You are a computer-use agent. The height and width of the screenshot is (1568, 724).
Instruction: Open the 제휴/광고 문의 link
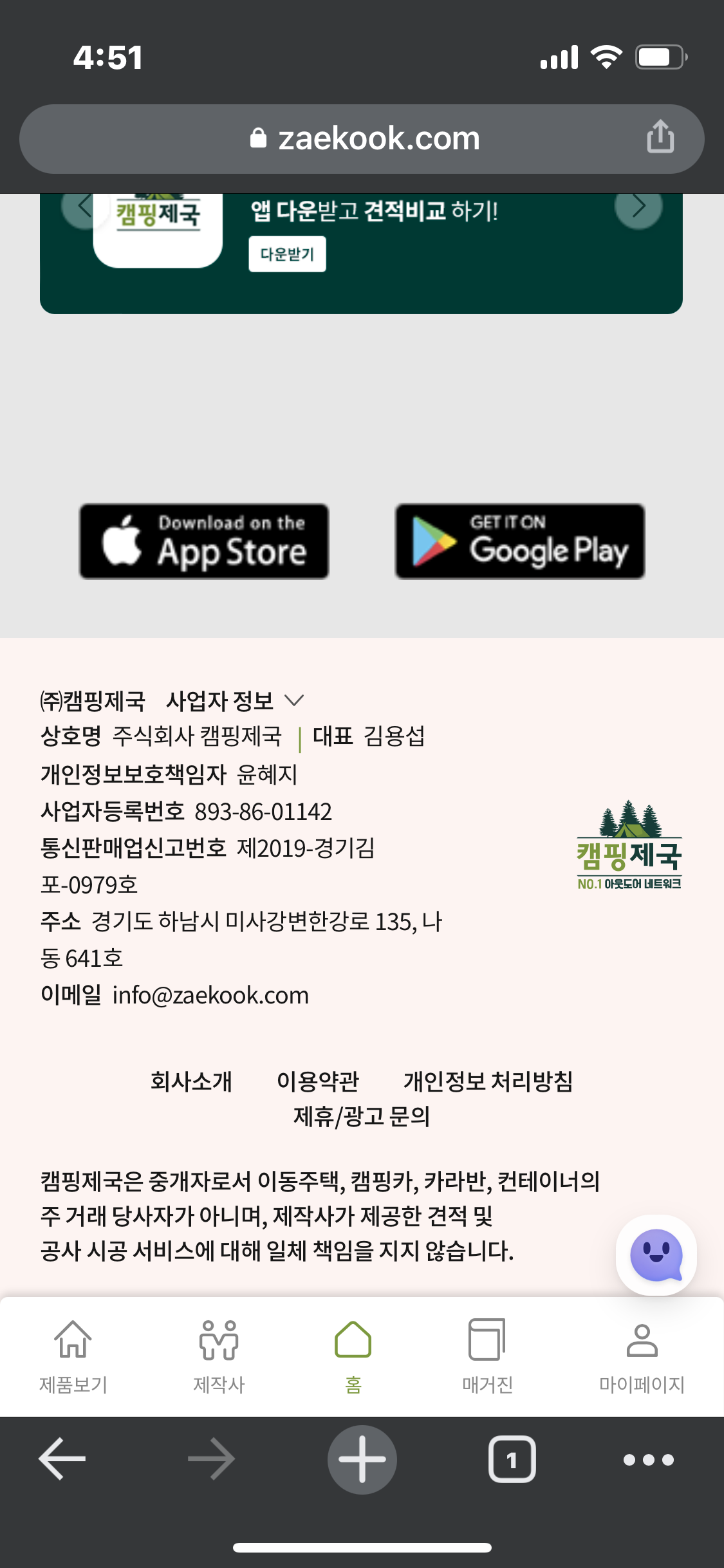click(362, 1116)
